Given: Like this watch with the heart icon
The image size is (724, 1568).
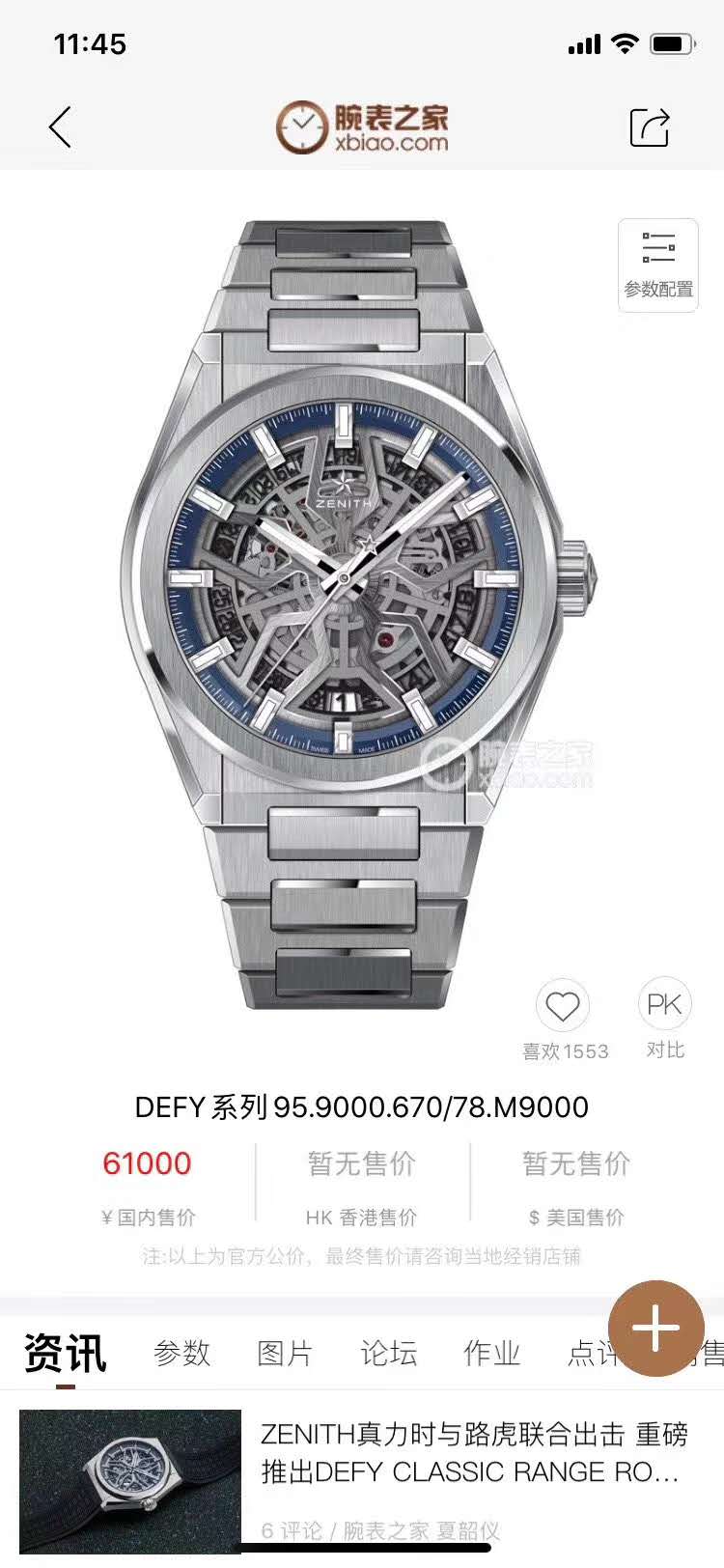Looking at the screenshot, I should (x=563, y=1007).
